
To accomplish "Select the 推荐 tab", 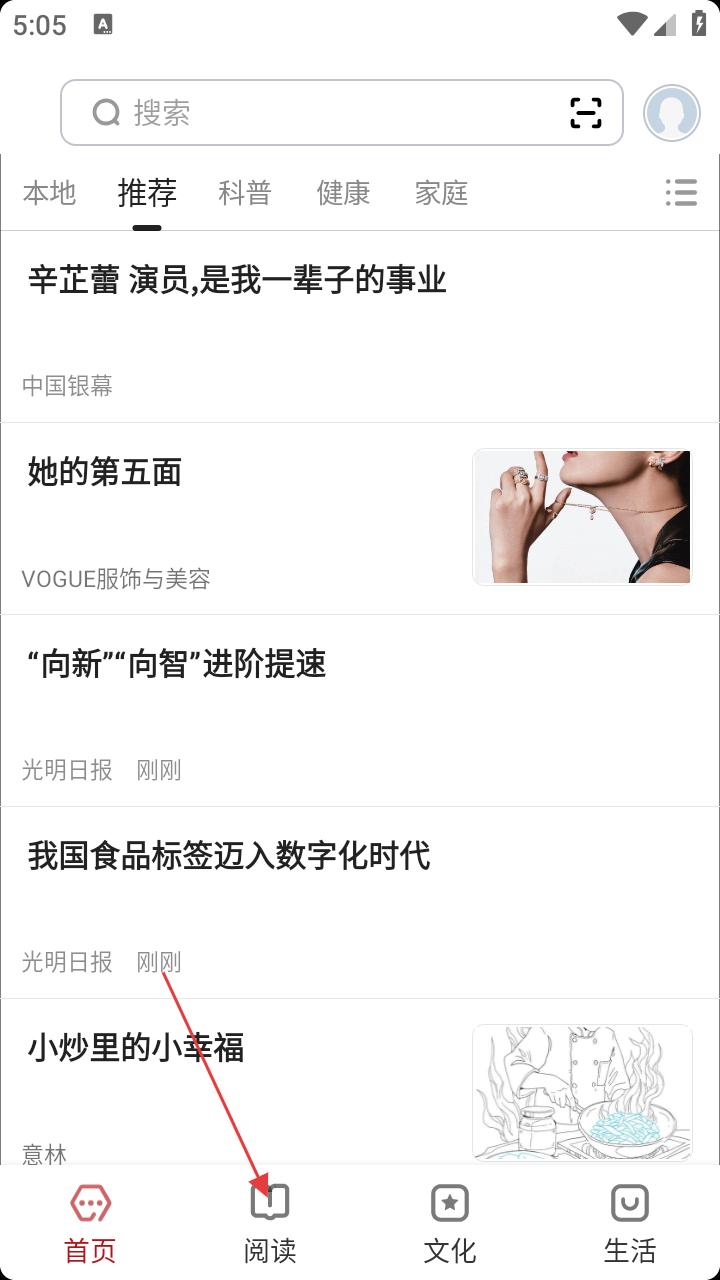I will pyautogui.click(x=147, y=192).
